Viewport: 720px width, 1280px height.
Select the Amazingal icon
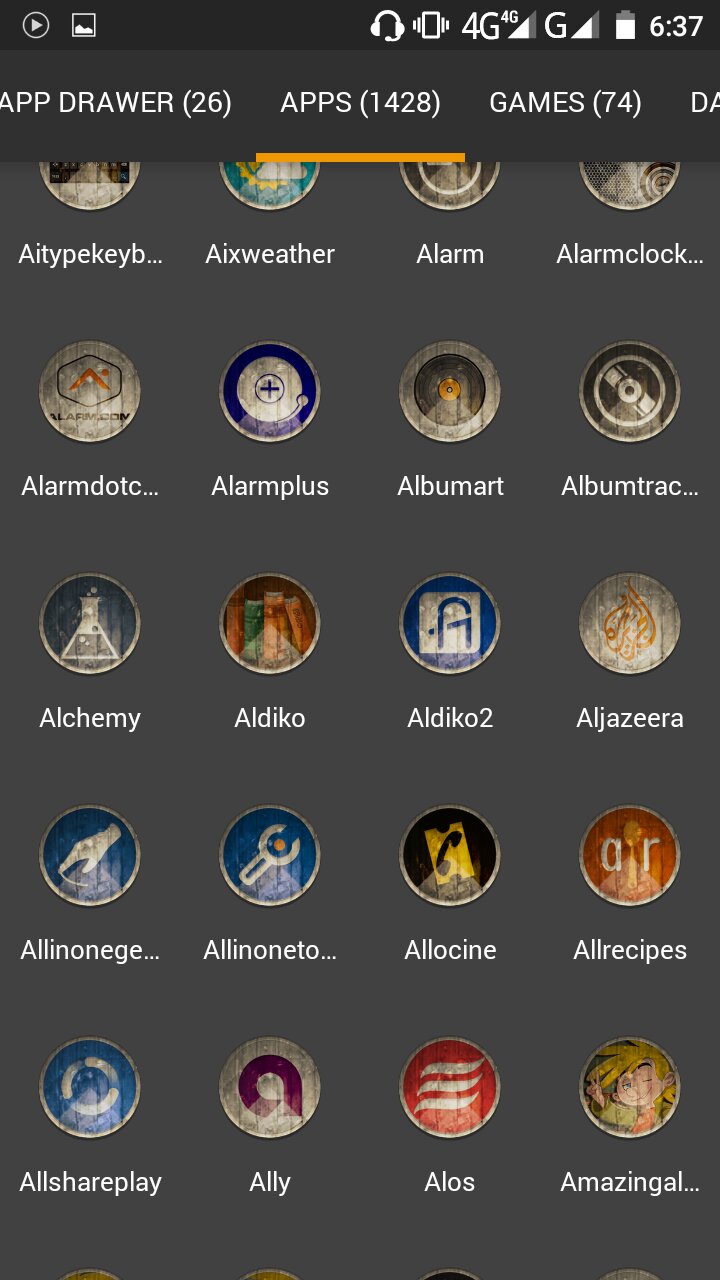point(630,1088)
